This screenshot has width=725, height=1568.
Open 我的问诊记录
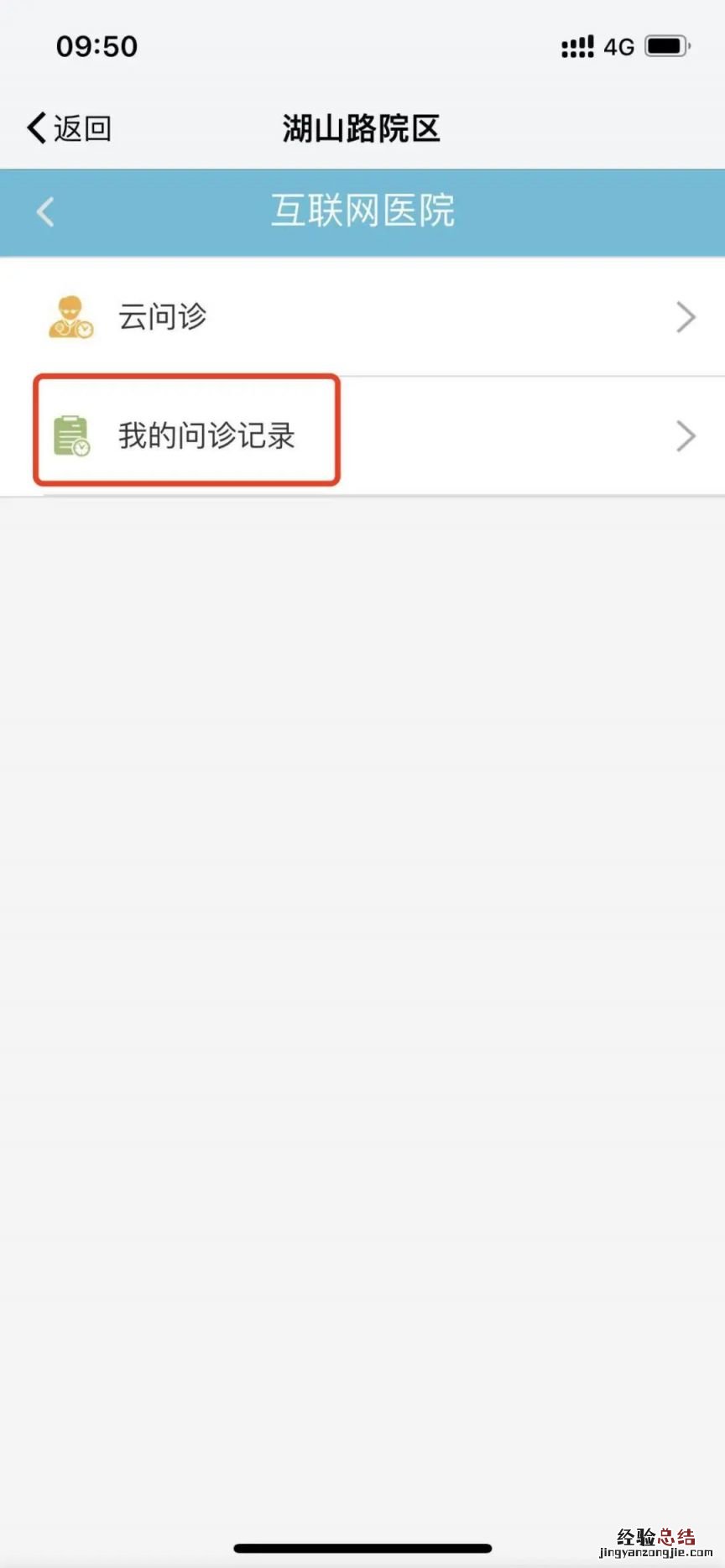tap(362, 435)
